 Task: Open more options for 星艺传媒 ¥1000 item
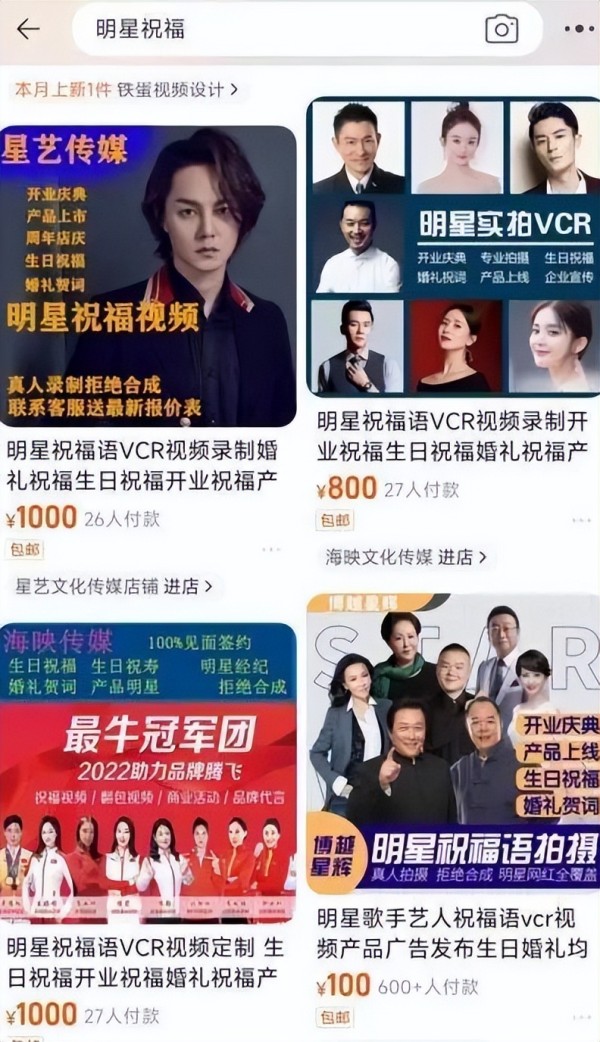[270, 550]
